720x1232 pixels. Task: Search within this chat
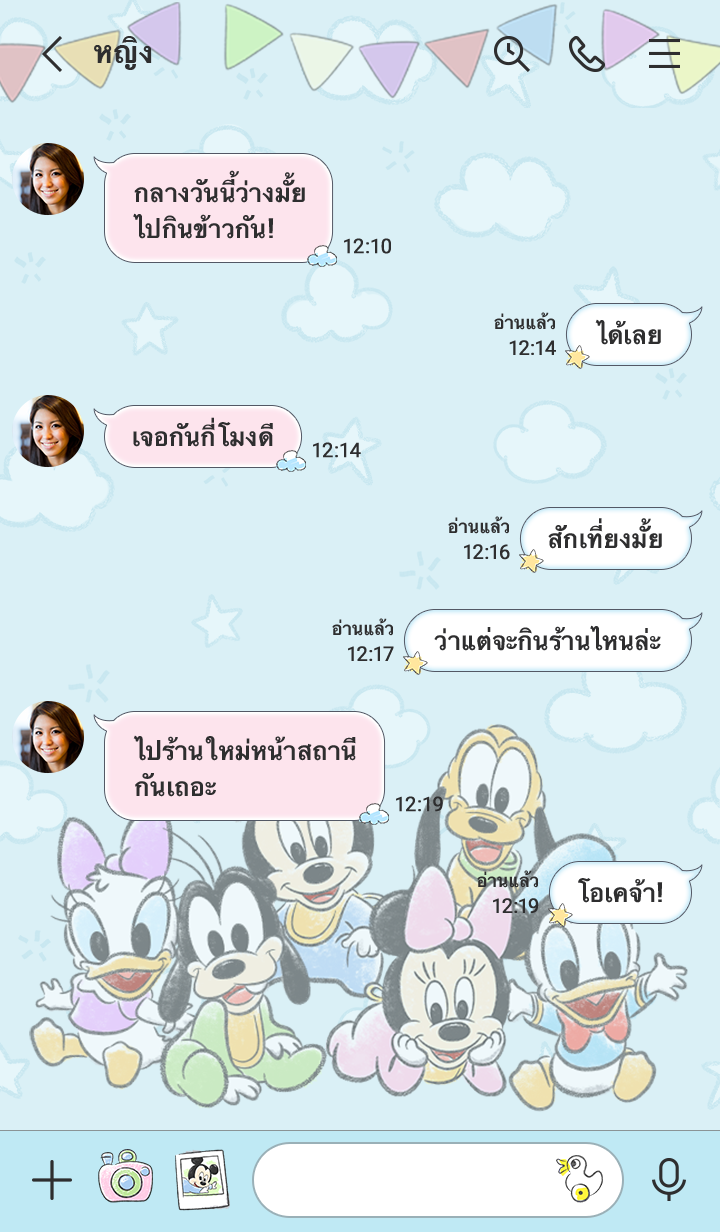[x=511, y=54]
